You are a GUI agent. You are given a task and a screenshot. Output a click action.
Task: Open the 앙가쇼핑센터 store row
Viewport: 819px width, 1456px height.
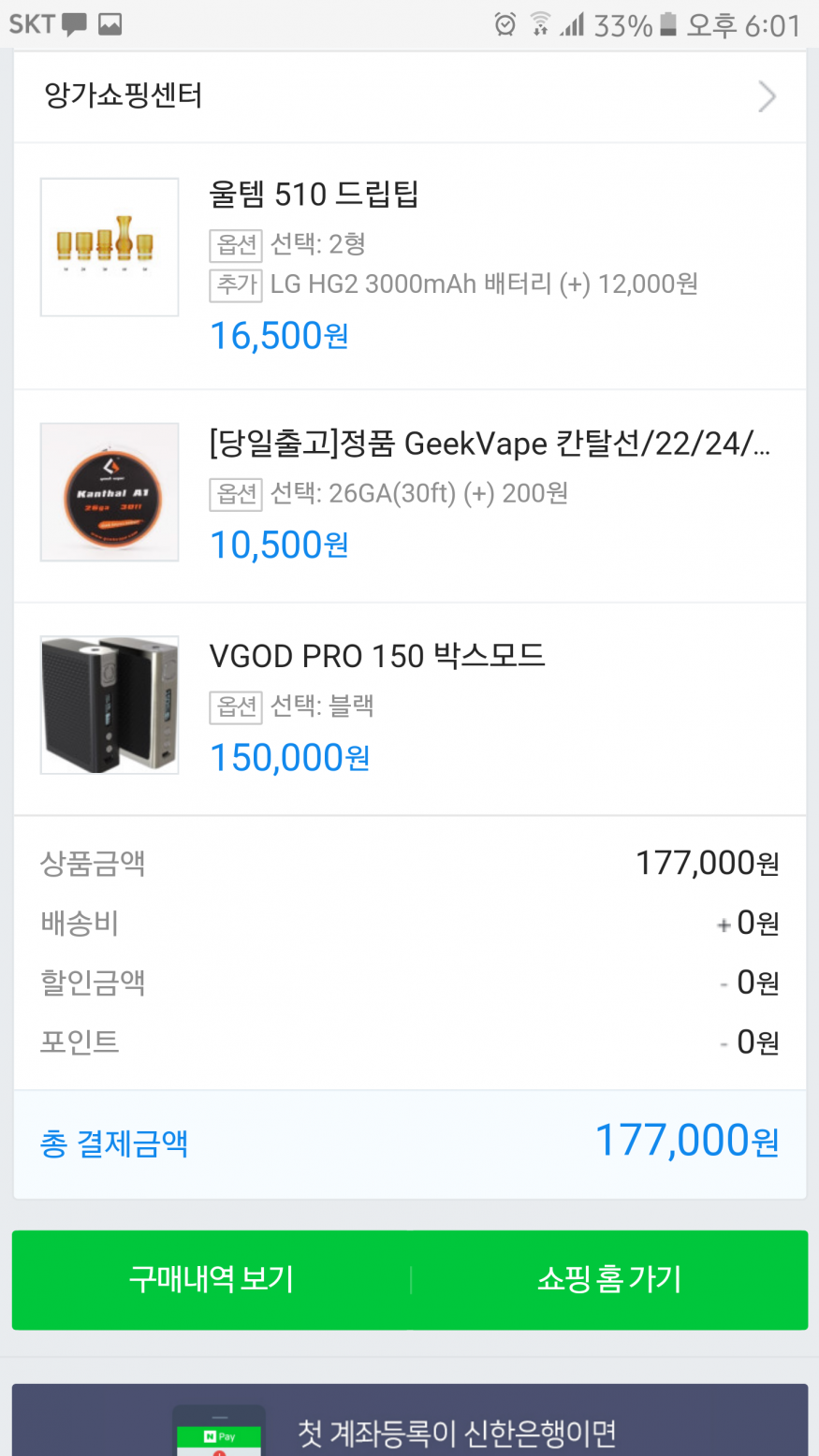(409, 96)
